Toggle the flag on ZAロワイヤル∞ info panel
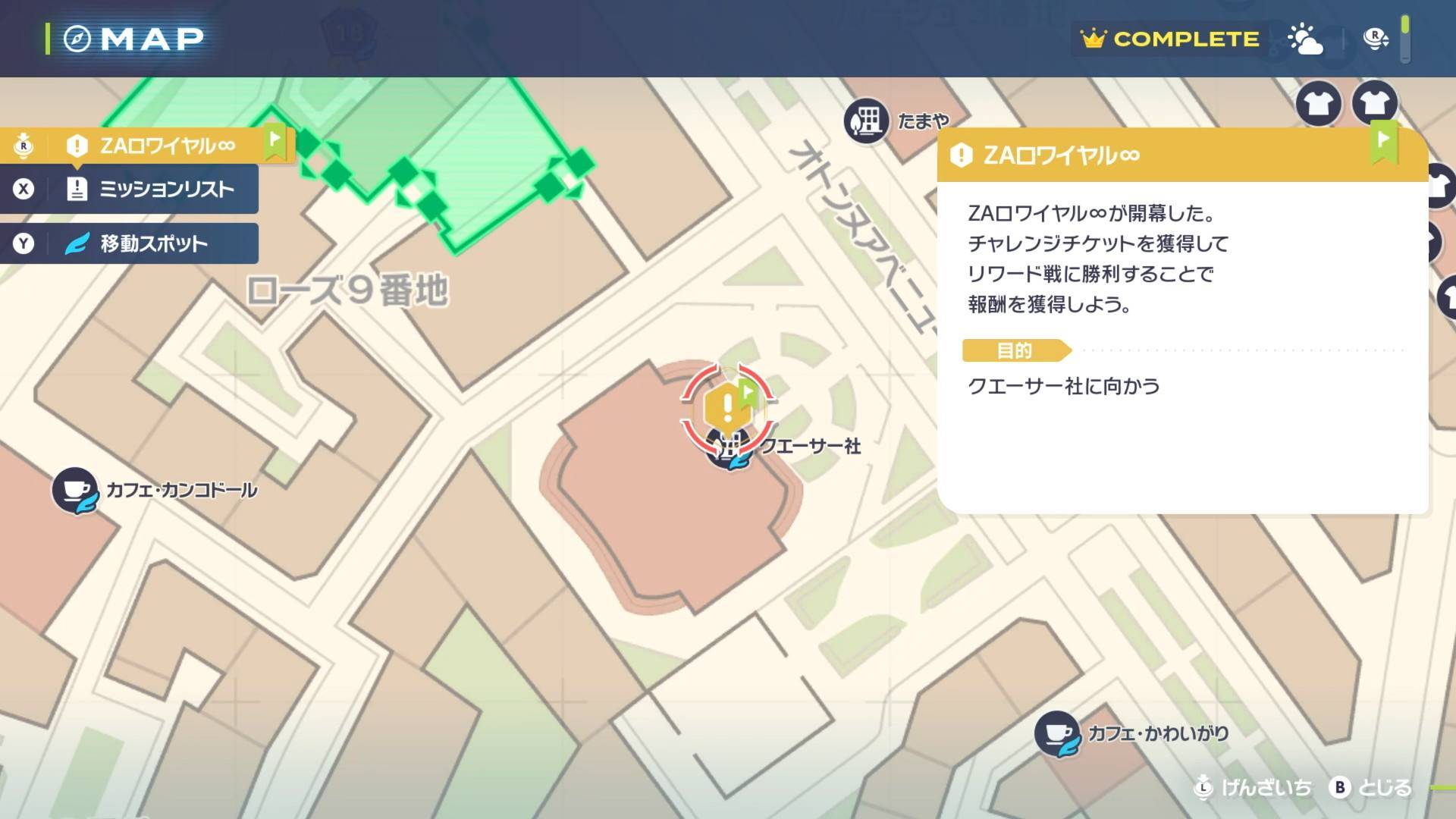Image resolution: width=1456 pixels, height=819 pixels. coord(1384,142)
